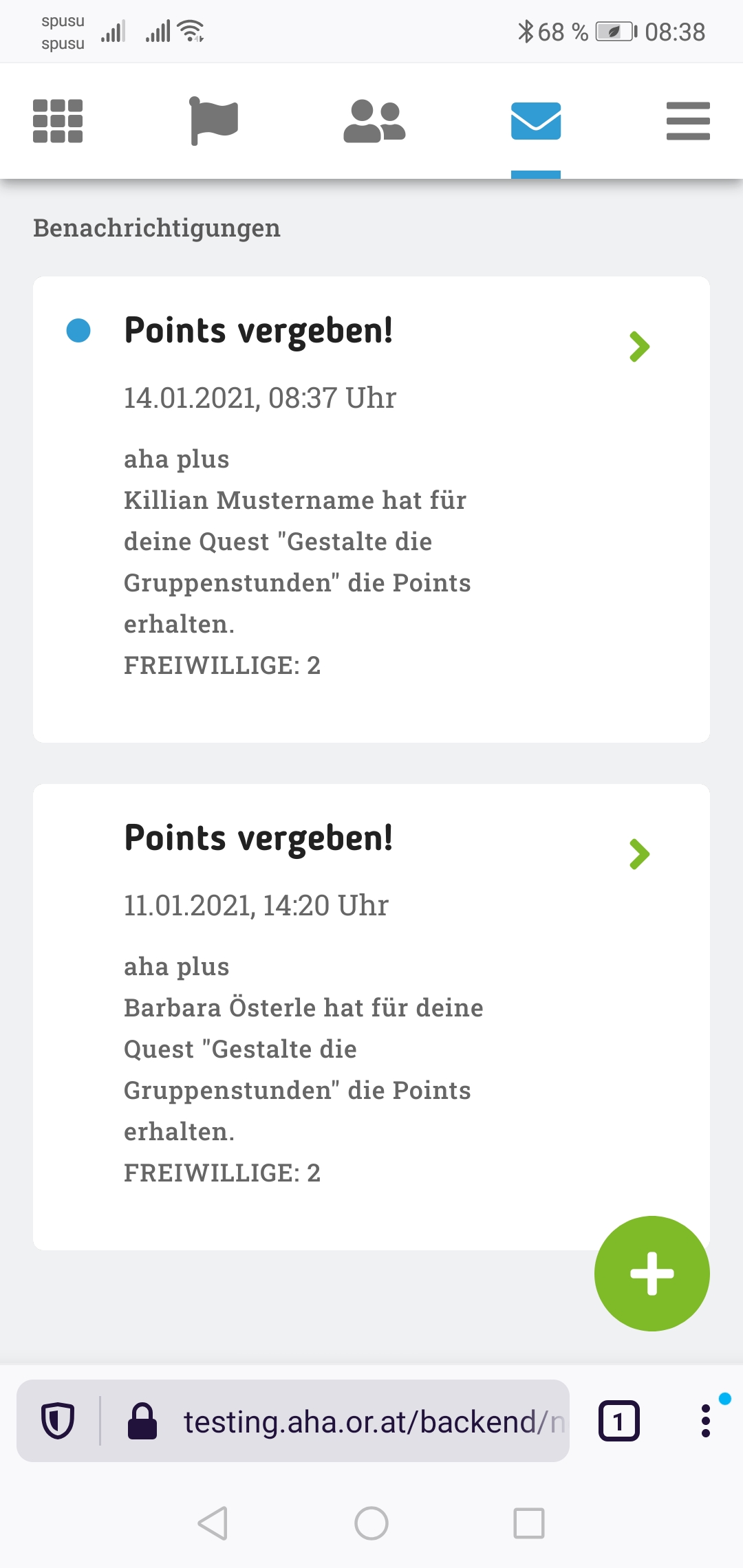Open the browser tabs counter
The height and width of the screenshot is (1568, 743).
tap(618, 1421)
